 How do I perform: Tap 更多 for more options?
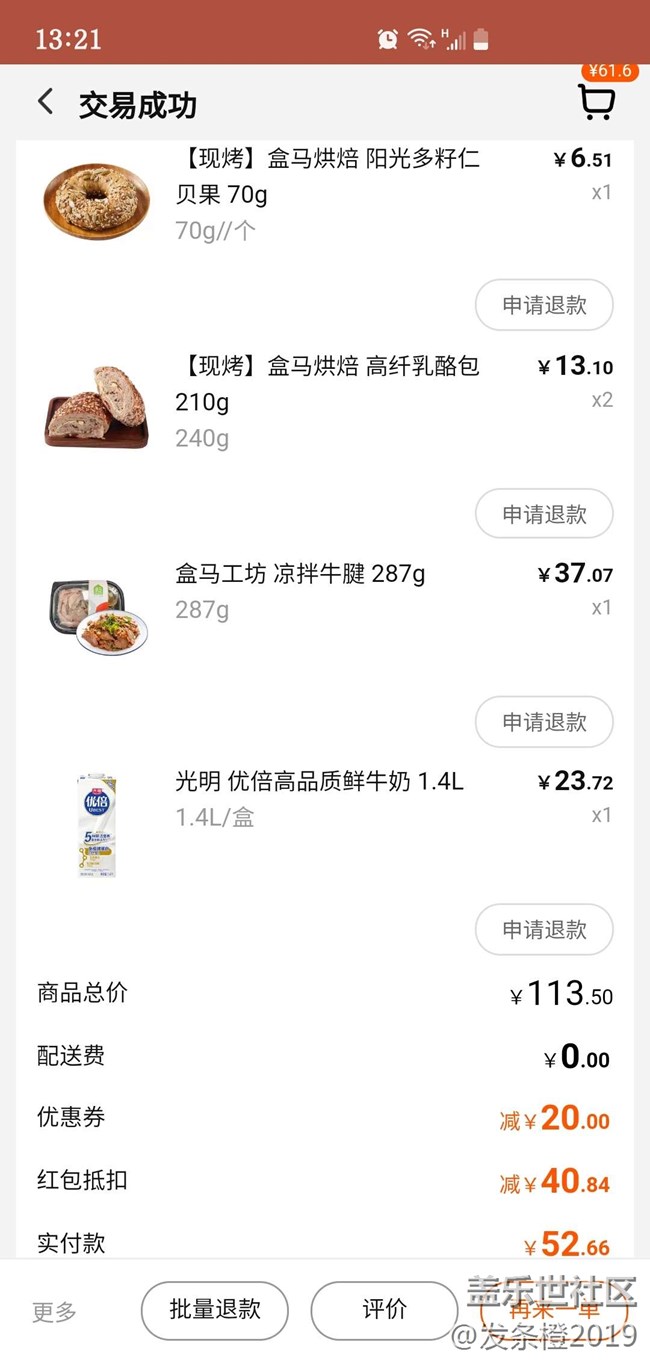click(x=54, y=1312)
